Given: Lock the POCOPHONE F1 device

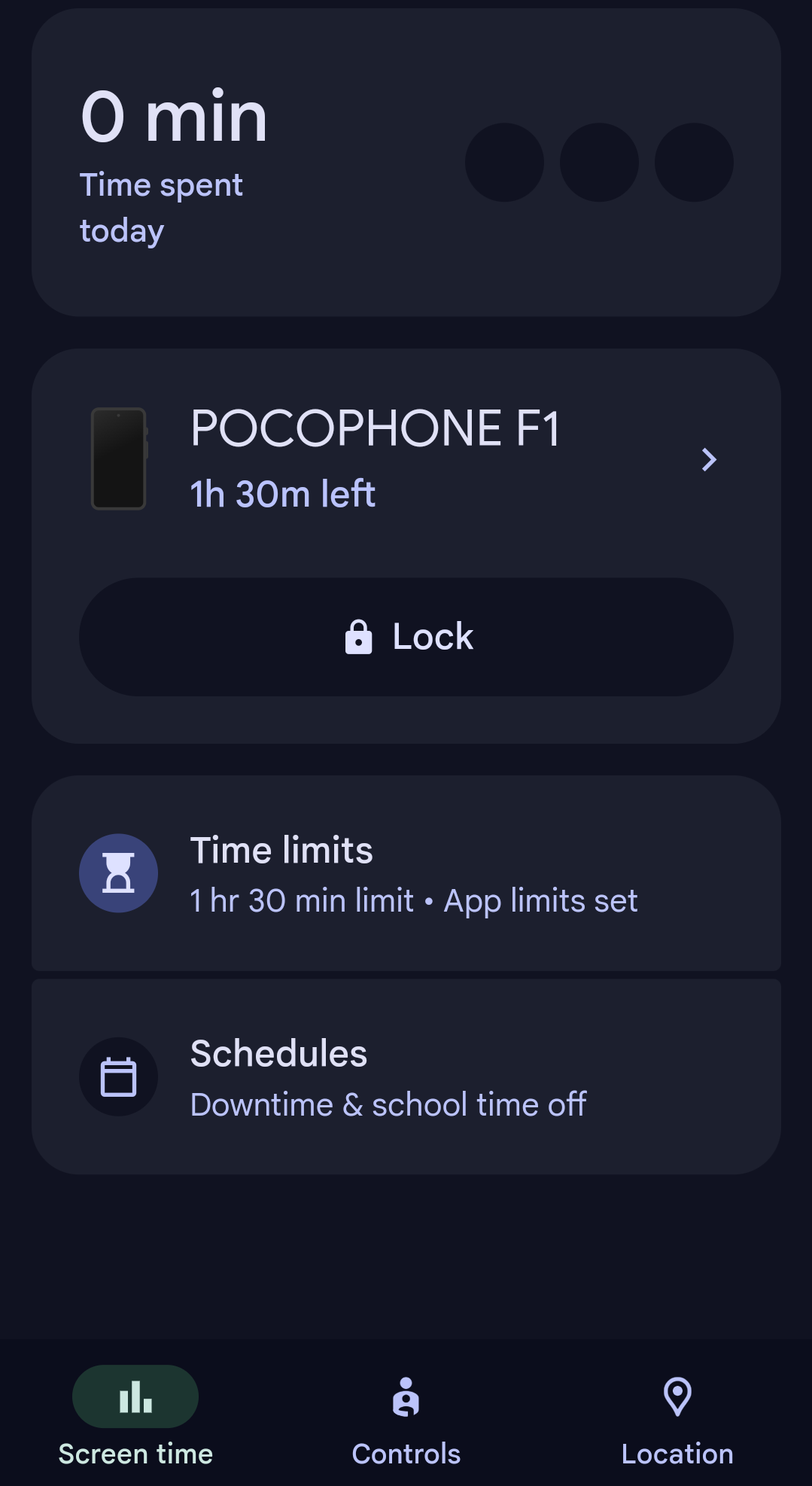Looking at the screenshot, I should click(406, 637).
